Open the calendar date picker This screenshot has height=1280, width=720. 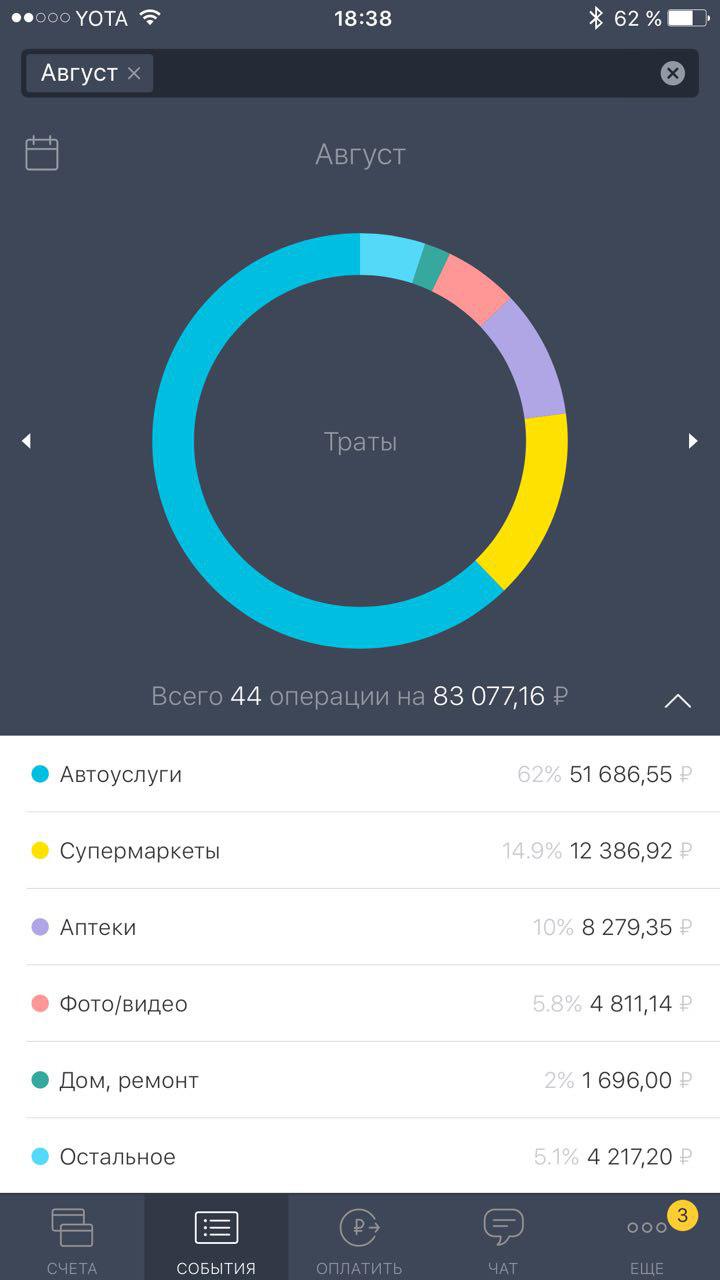pos(42,154)
